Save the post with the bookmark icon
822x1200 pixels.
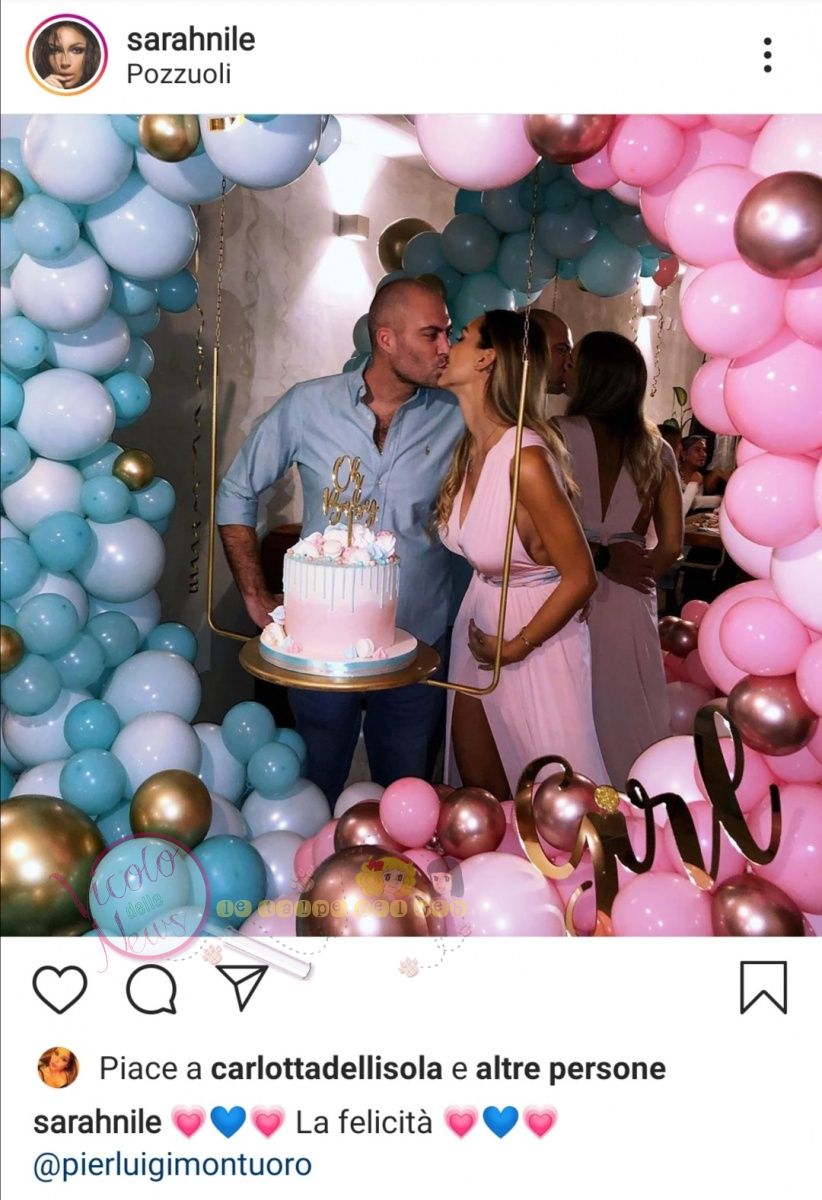coord(763,987)
